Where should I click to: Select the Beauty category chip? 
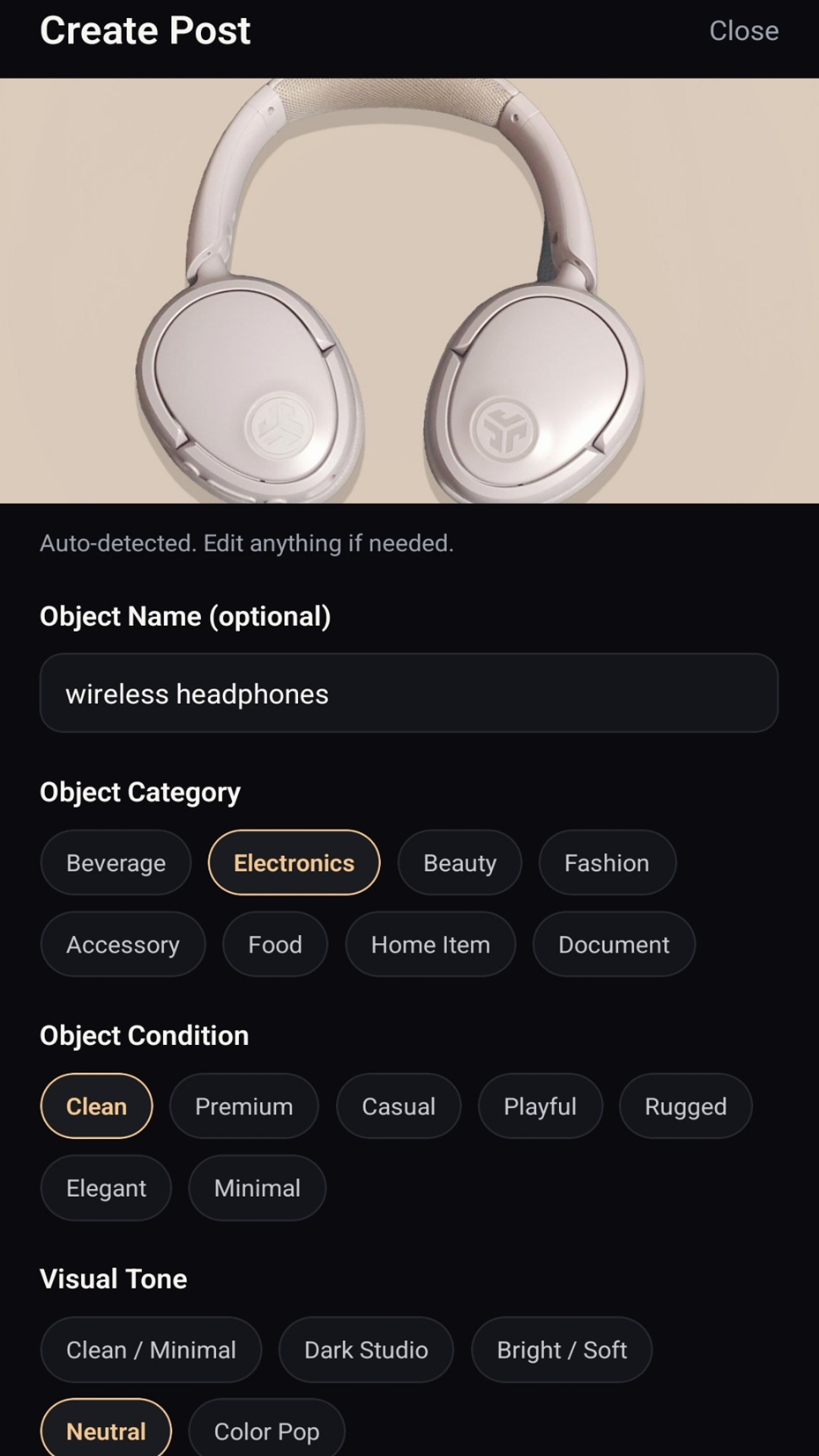tap(459, 862)
